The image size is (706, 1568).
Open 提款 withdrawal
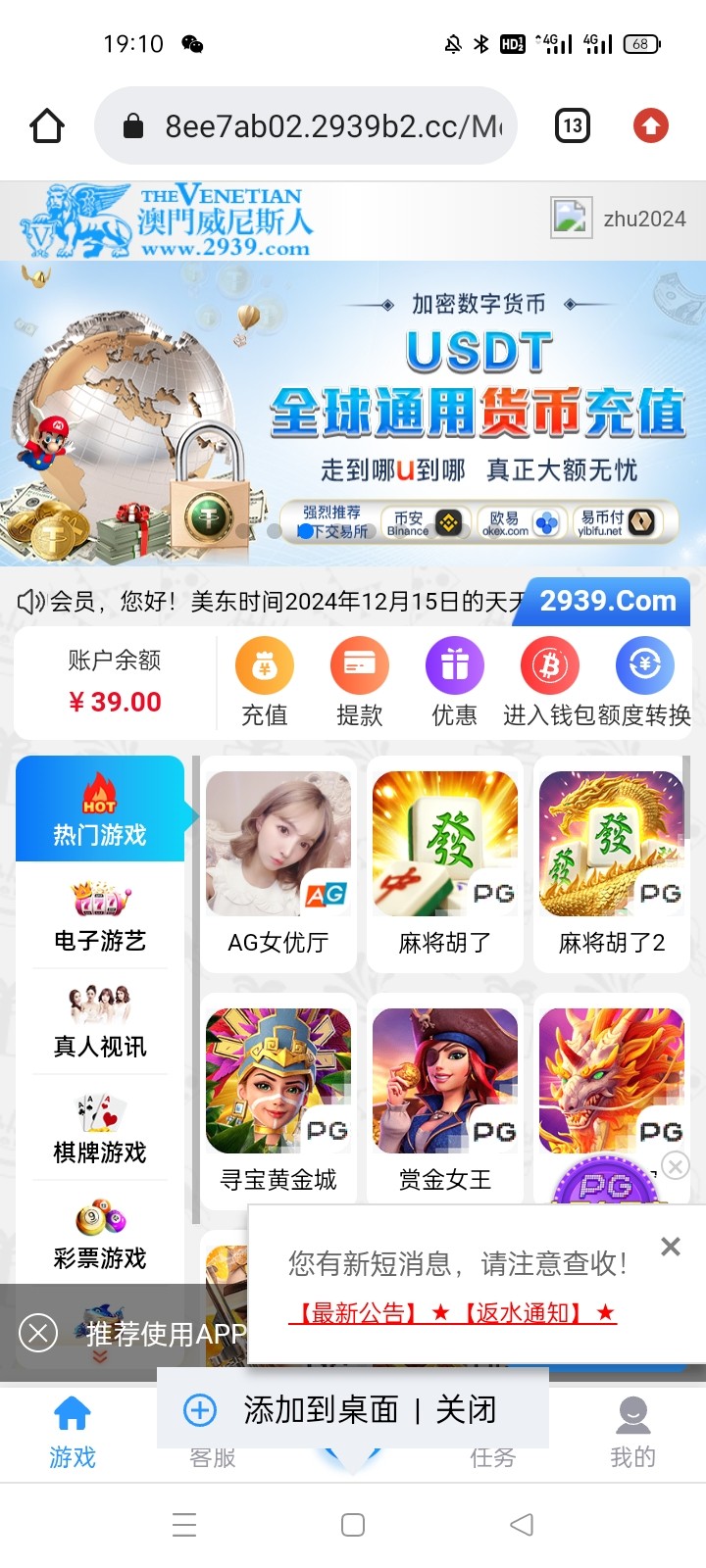point(359,682)
